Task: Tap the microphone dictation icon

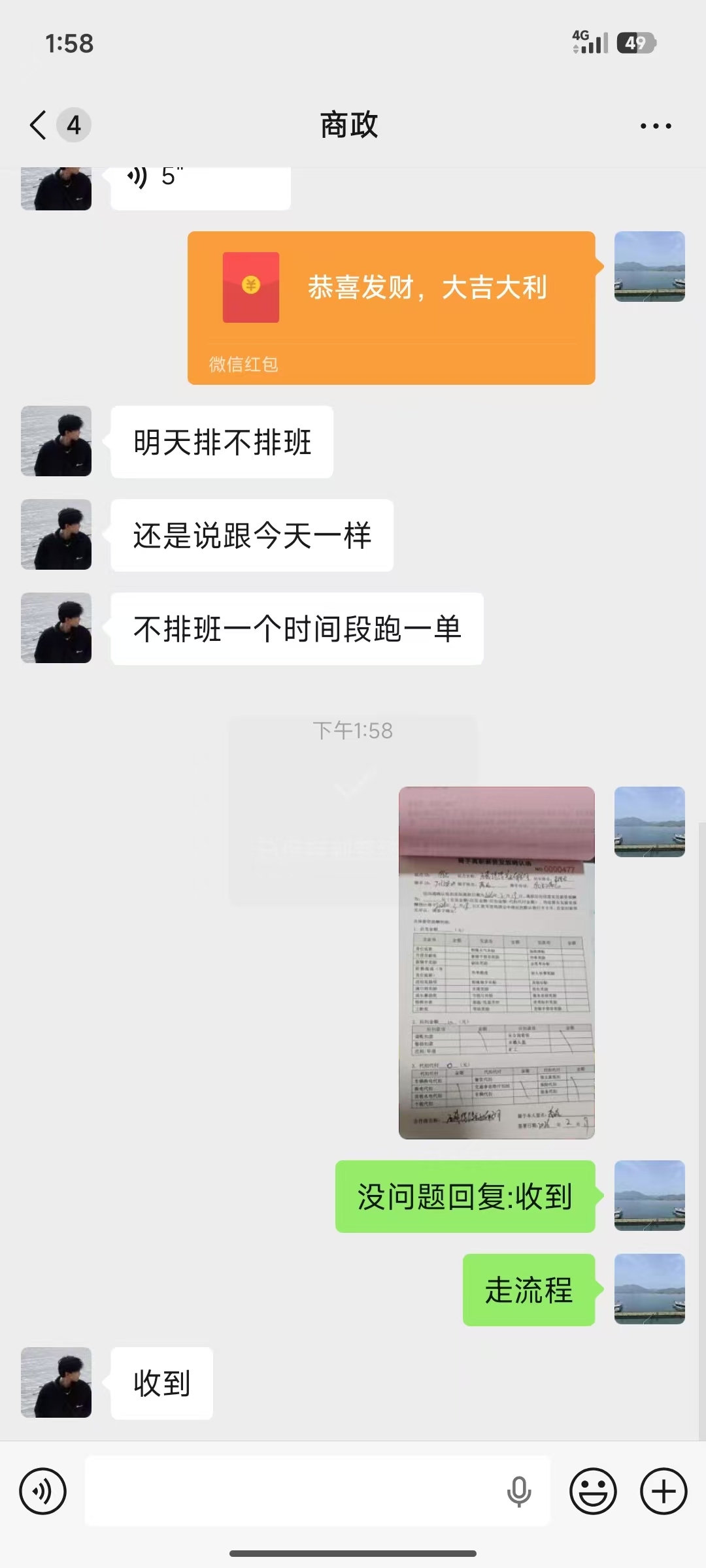Action: 519,1492
